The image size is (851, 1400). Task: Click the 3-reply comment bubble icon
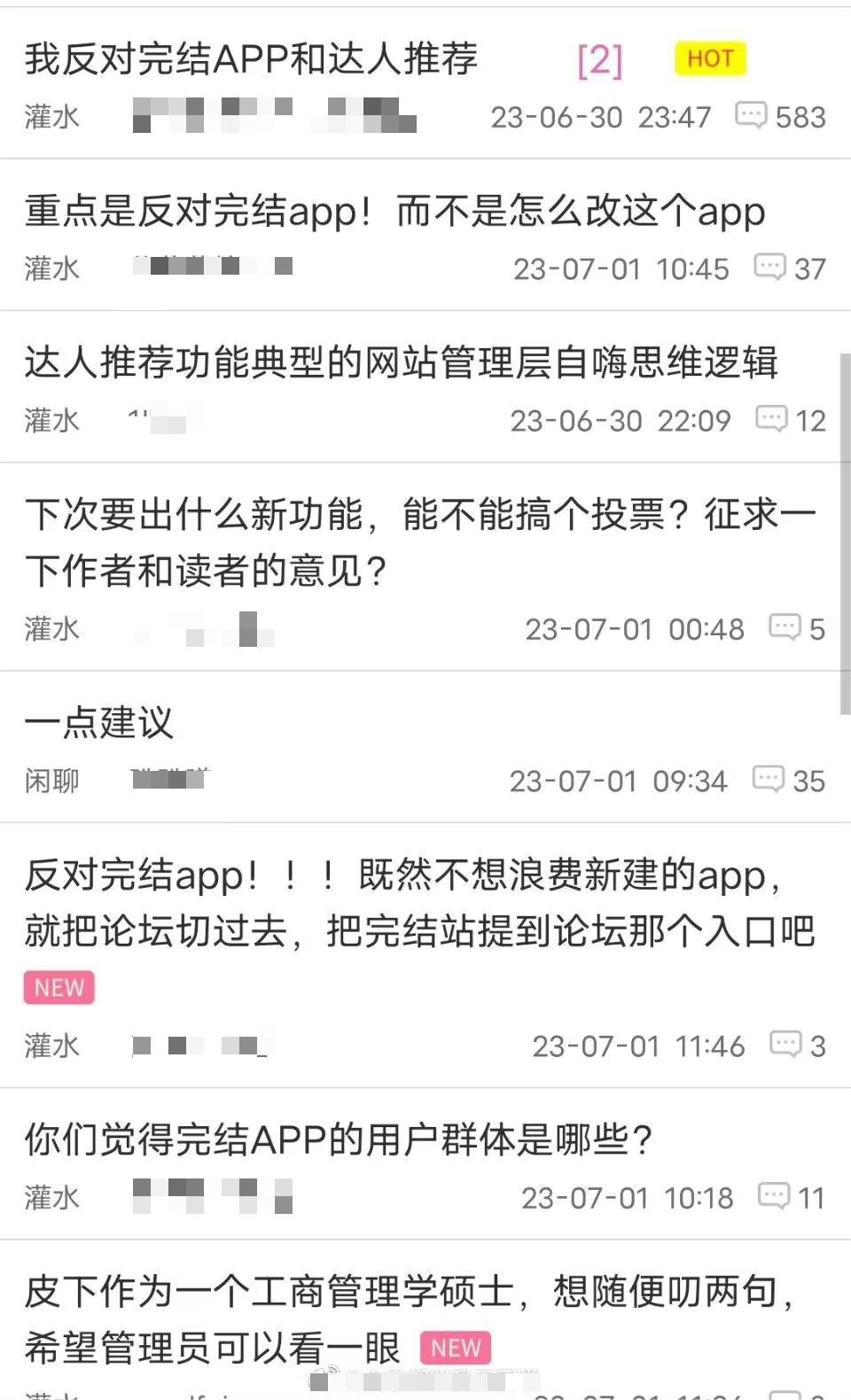(x=787, y=1046)
